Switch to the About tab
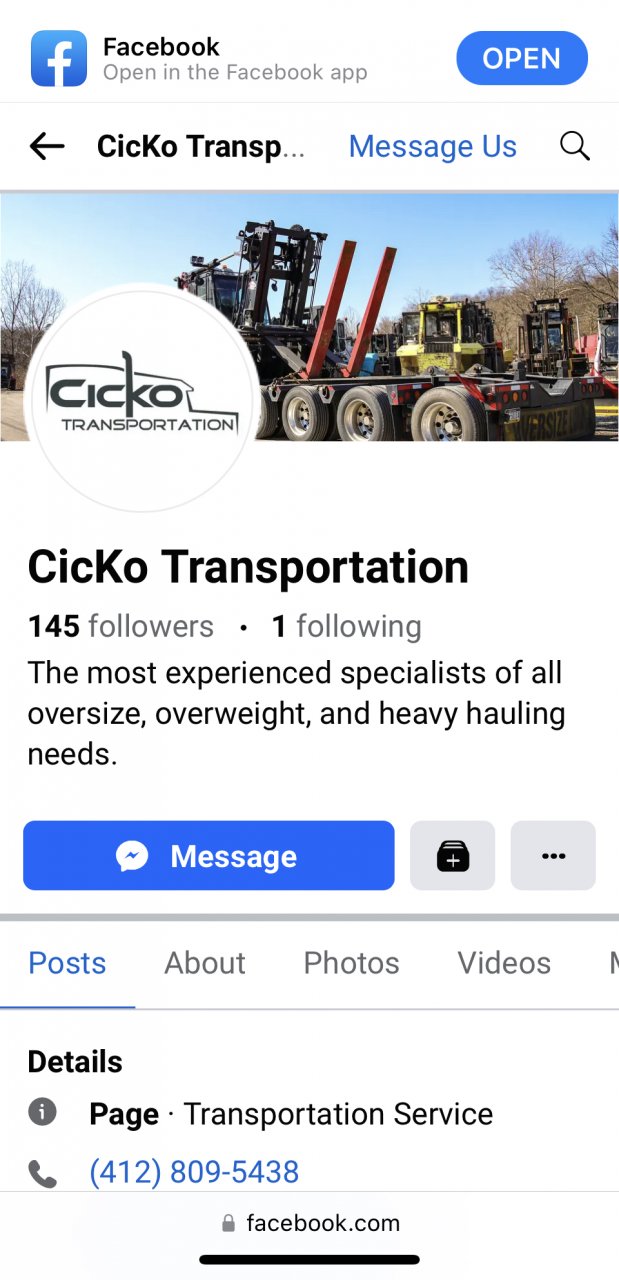619x1280 pixels. pyautogui.click(x=204, y=963)
